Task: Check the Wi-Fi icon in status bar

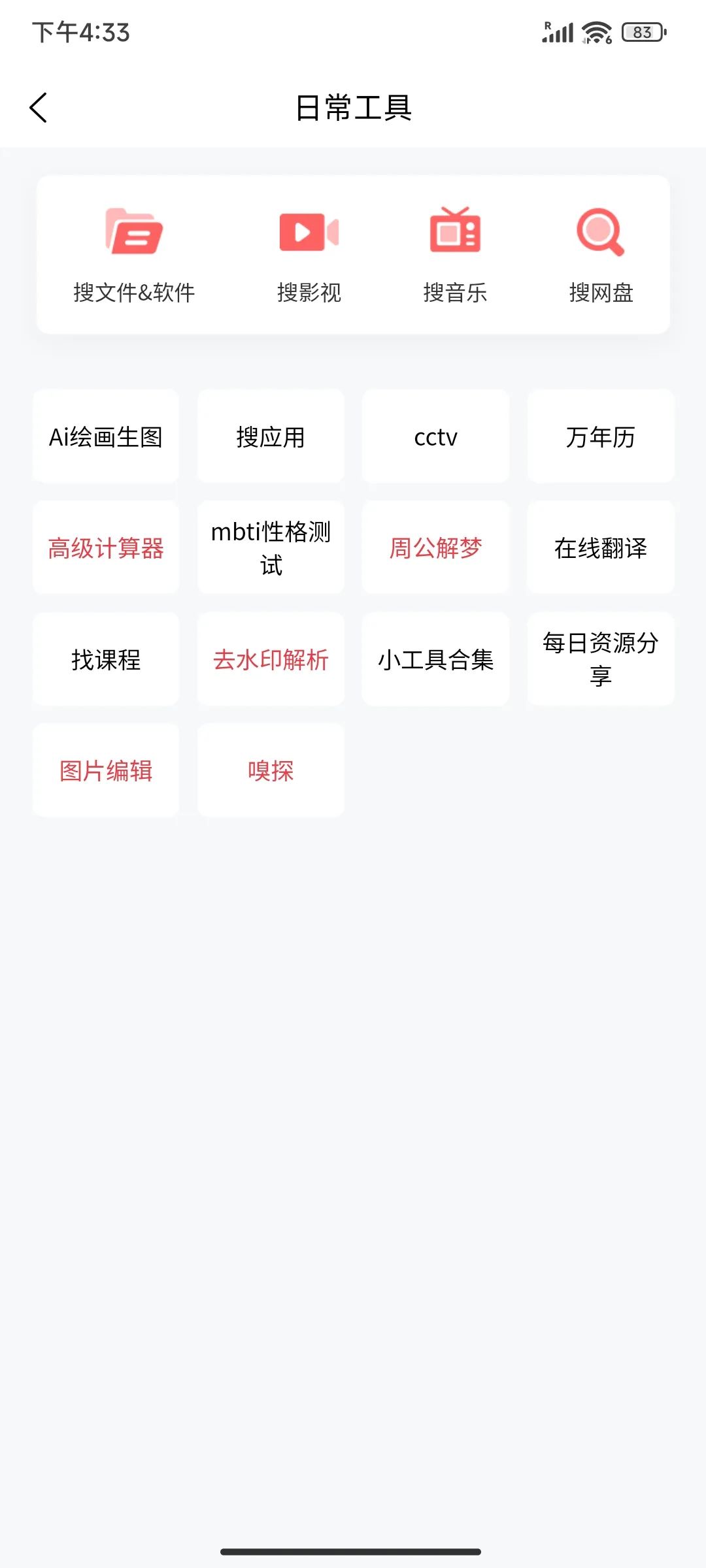Action: click(x=596, y=31)
